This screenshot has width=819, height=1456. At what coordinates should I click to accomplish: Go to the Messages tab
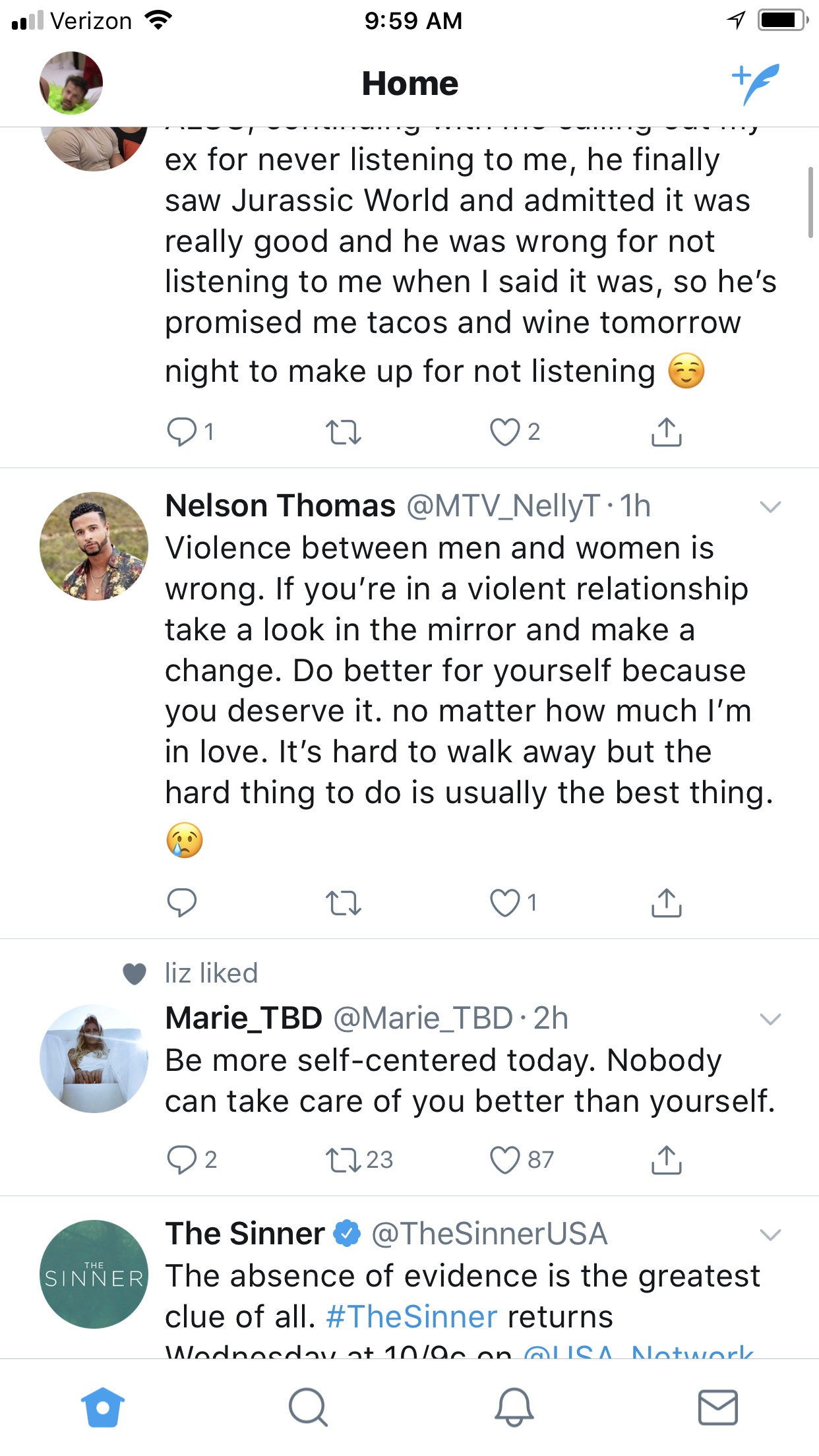[718, 1407]
